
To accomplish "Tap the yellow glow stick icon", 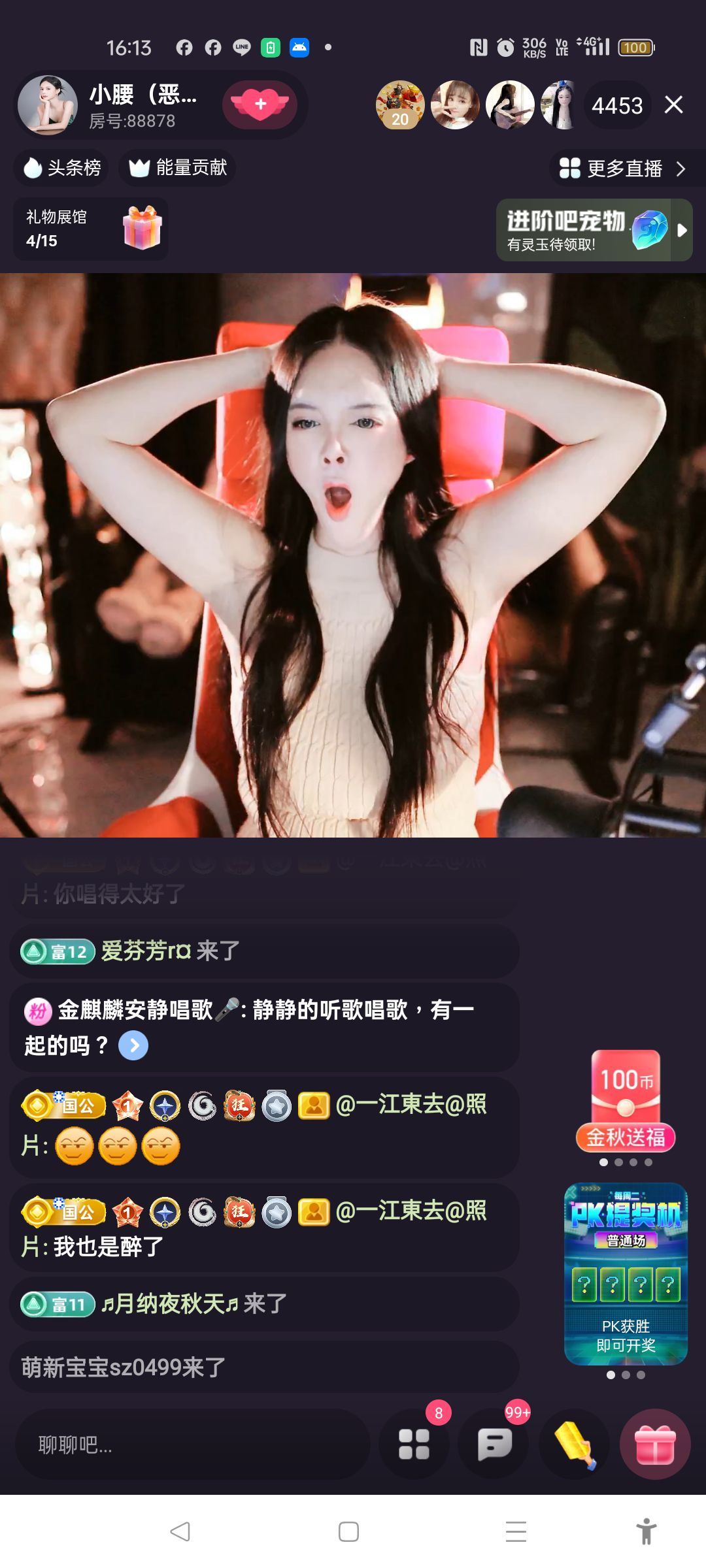I will click(574, 1444).
